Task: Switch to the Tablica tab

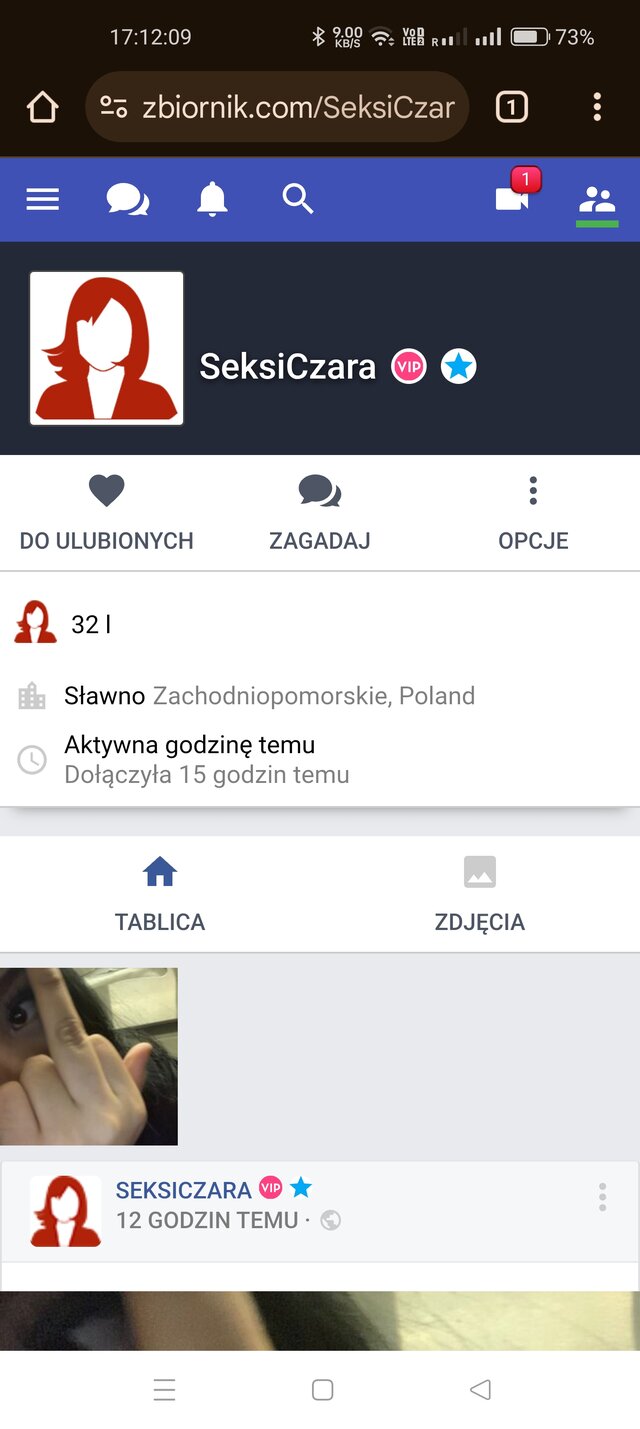Action: click(160, 894)
